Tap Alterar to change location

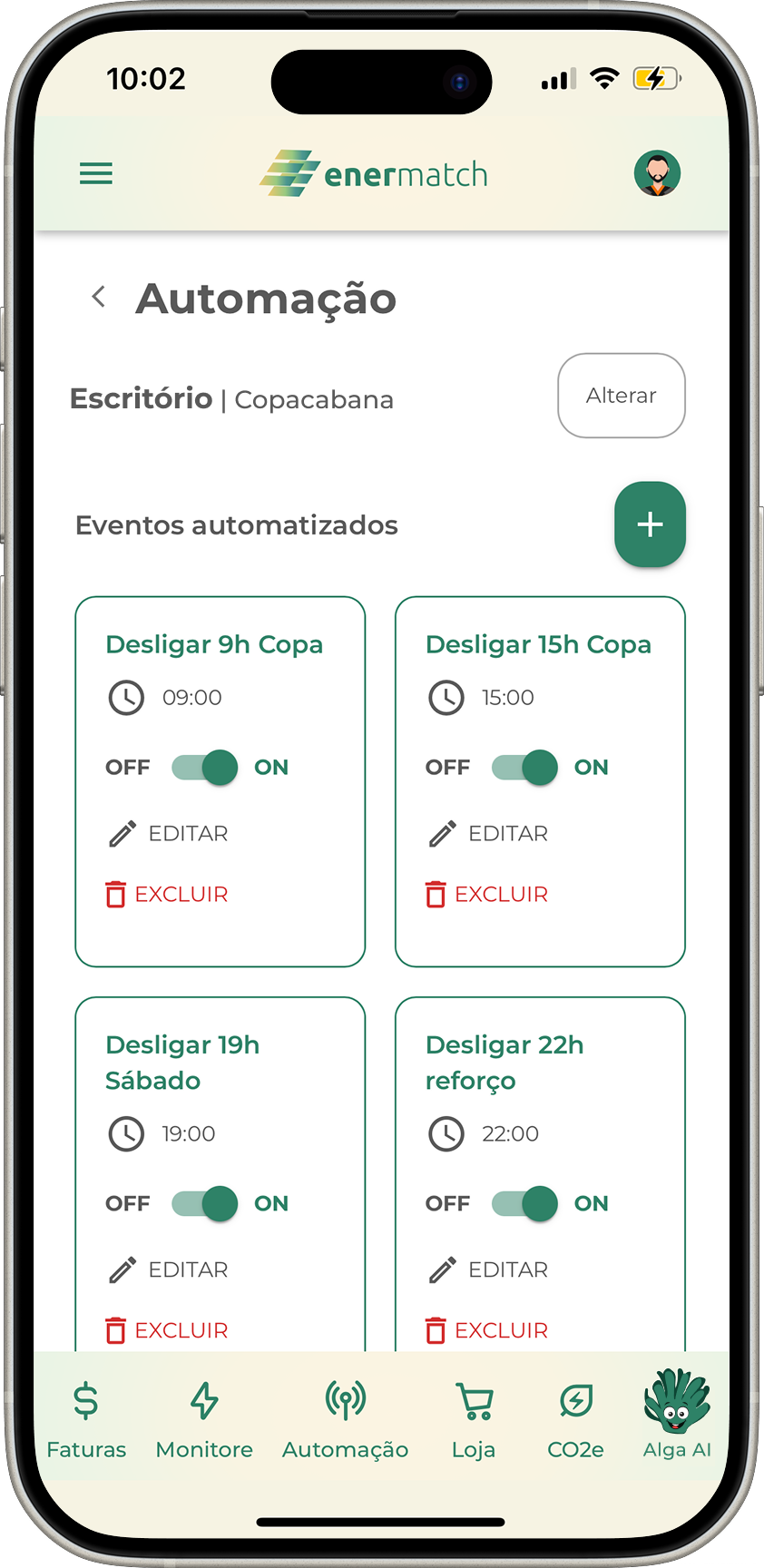click(621, 396)
